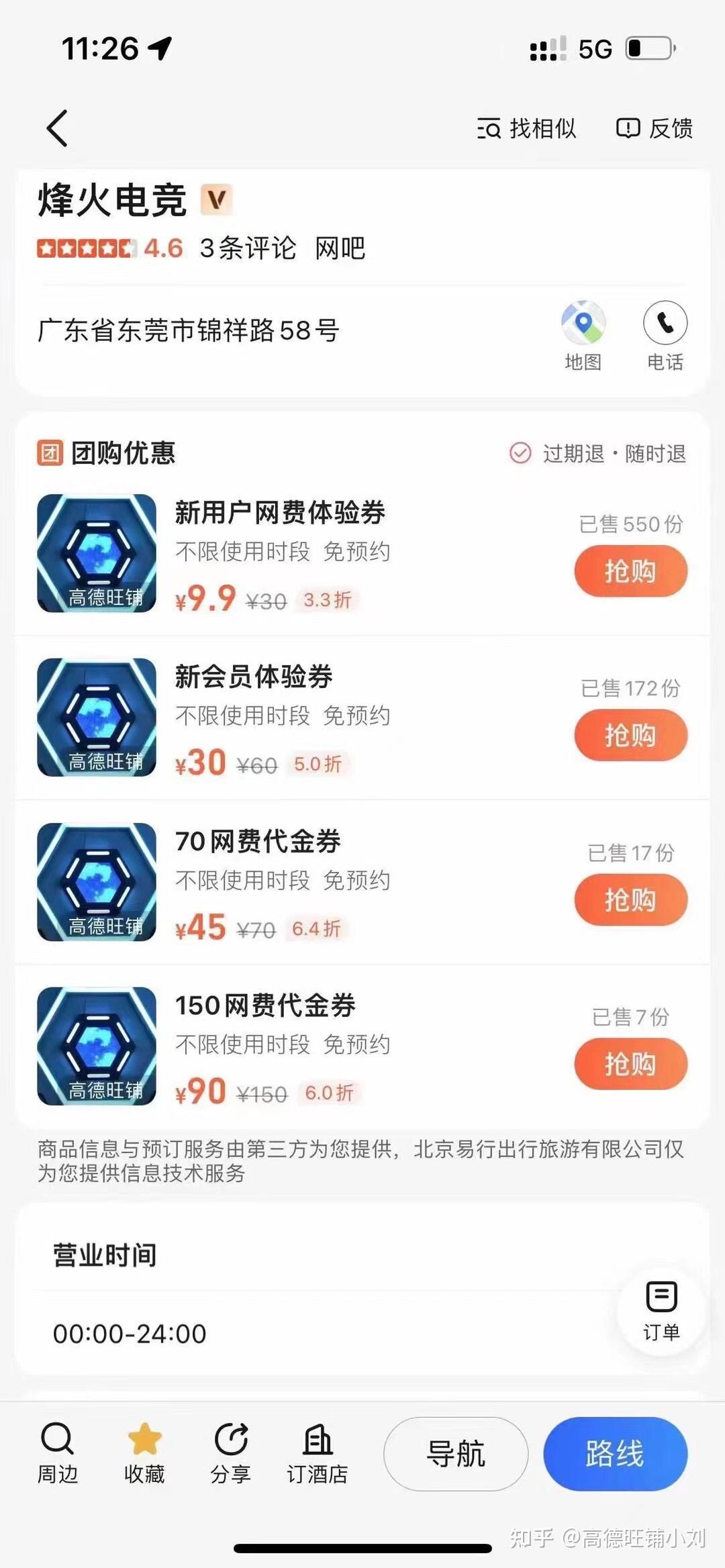Open the 反馈 feedback option

(655, 128)
